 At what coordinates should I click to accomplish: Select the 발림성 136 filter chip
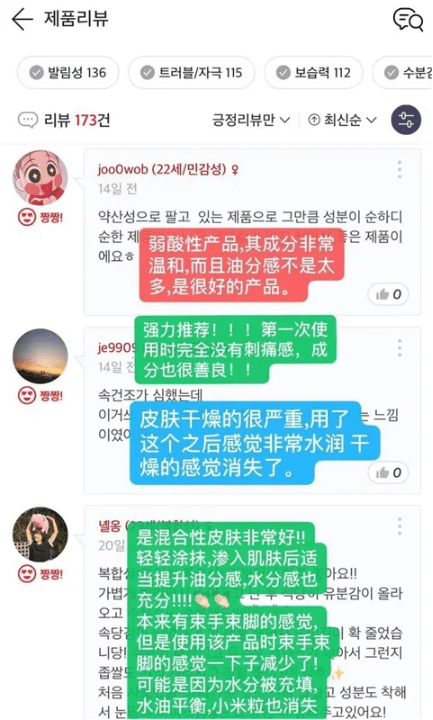(x=68, y=73)
